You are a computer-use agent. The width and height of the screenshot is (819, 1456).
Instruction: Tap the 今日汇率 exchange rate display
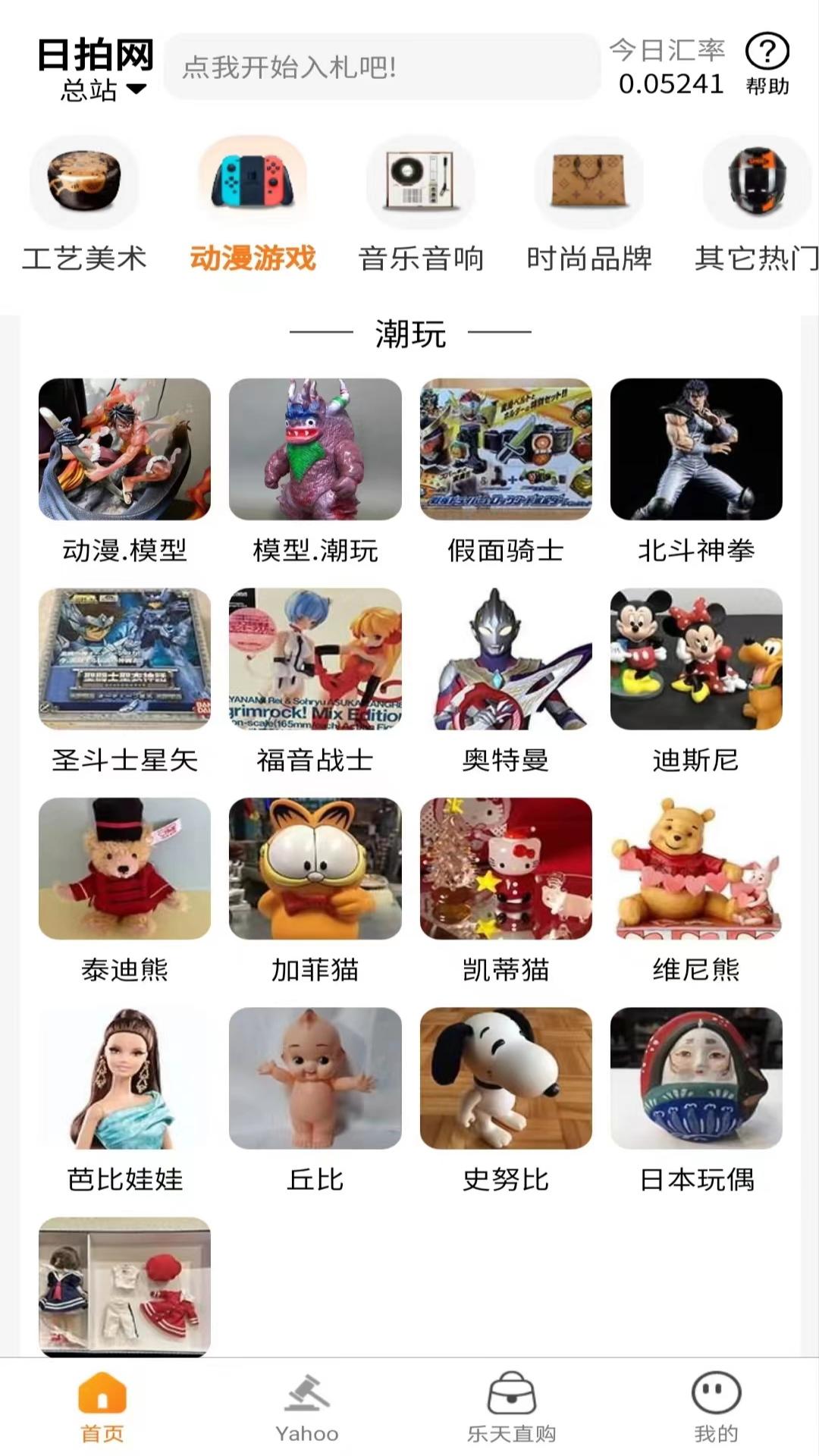(x=670, y=68)
